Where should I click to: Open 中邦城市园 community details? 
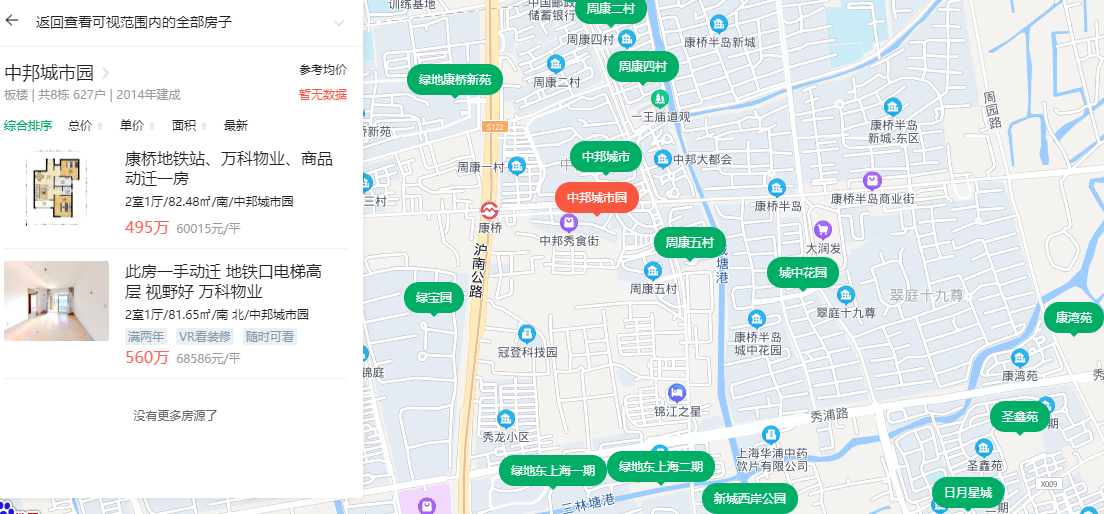tap(57, 73)
